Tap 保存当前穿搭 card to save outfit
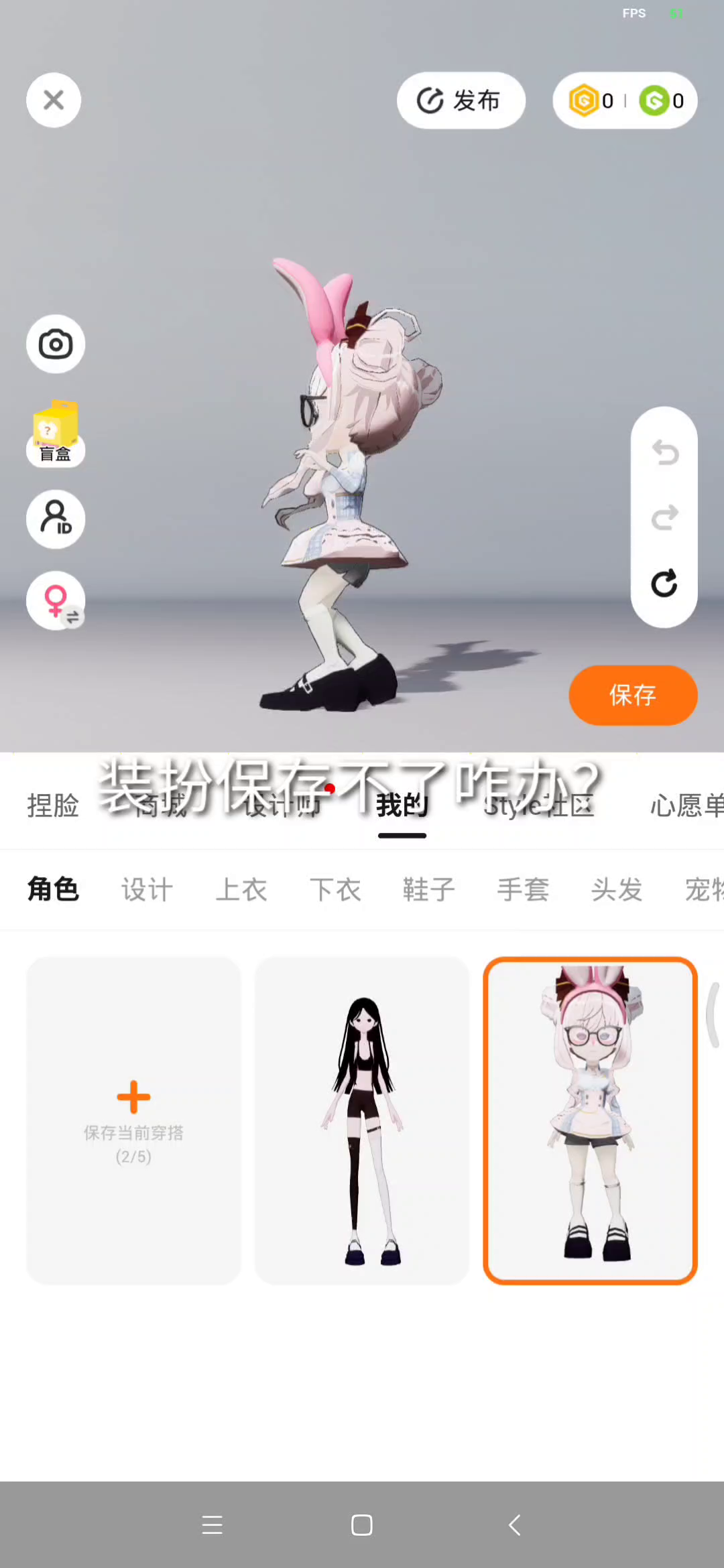Image resolution: width=724 pixels, height=1568 pixels. tap(133, 1120)
